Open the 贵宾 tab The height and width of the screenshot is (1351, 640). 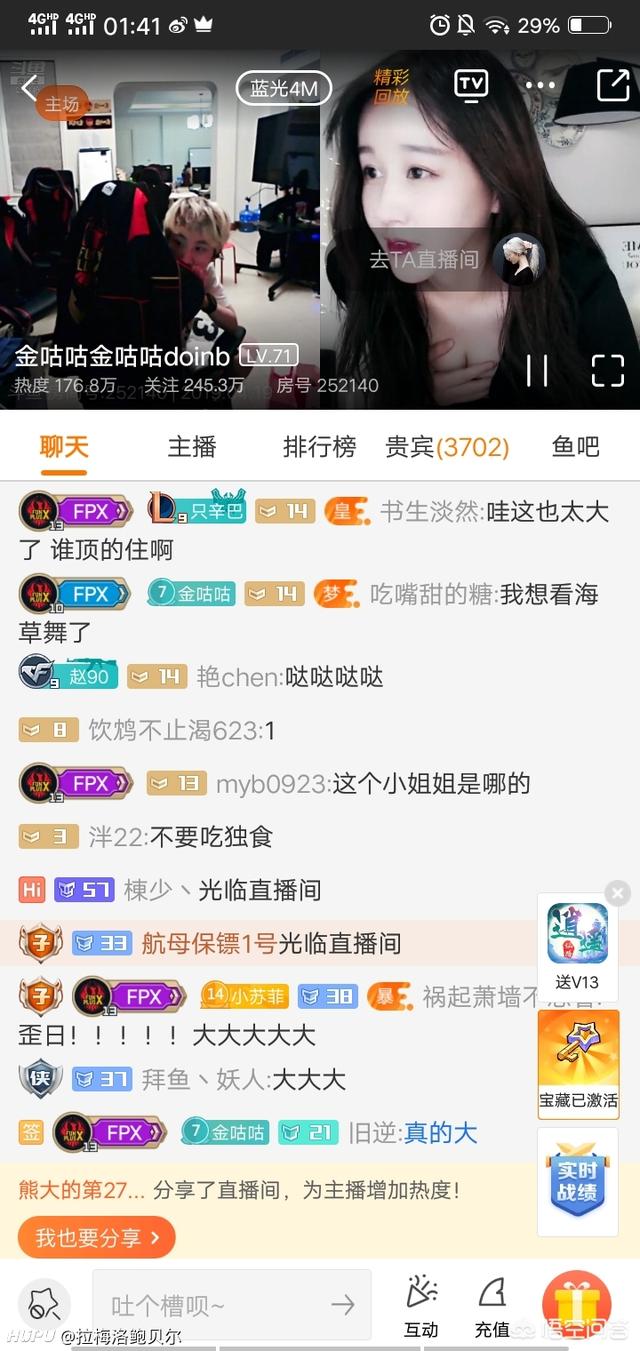(x=447, y=447)
